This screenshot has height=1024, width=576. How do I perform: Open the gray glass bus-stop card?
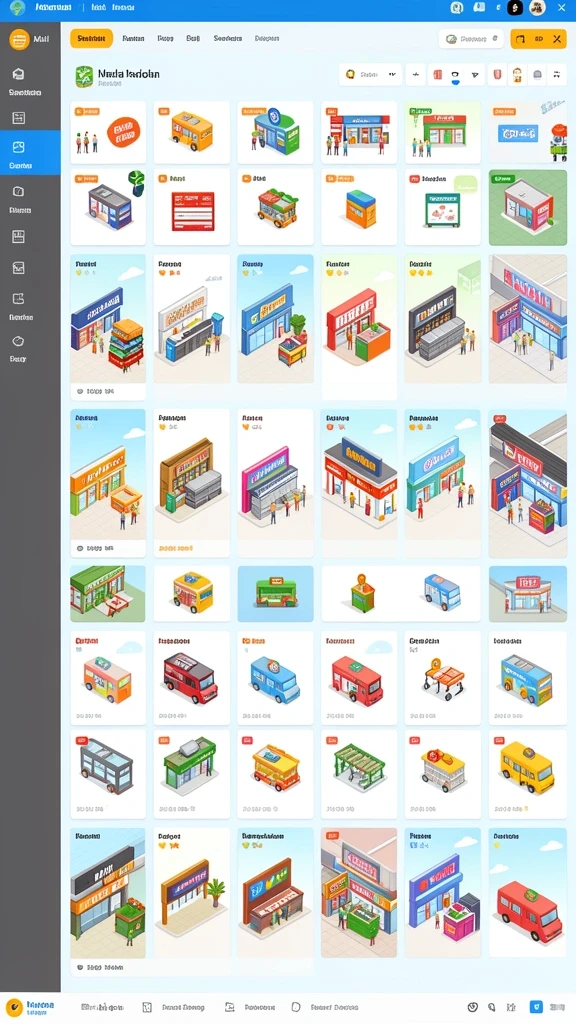pos(108,773)
